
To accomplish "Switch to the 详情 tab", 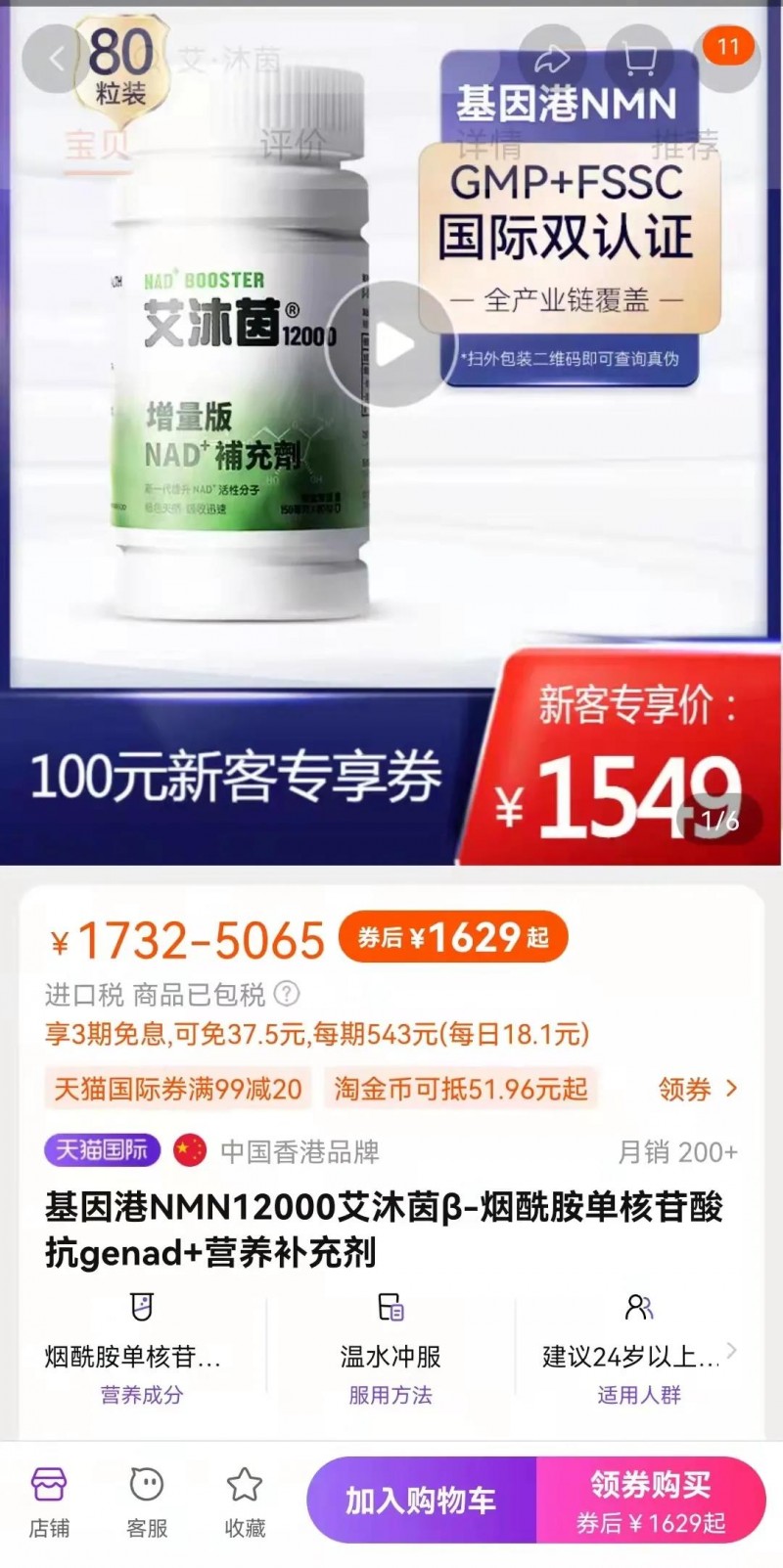I will 489,147.
